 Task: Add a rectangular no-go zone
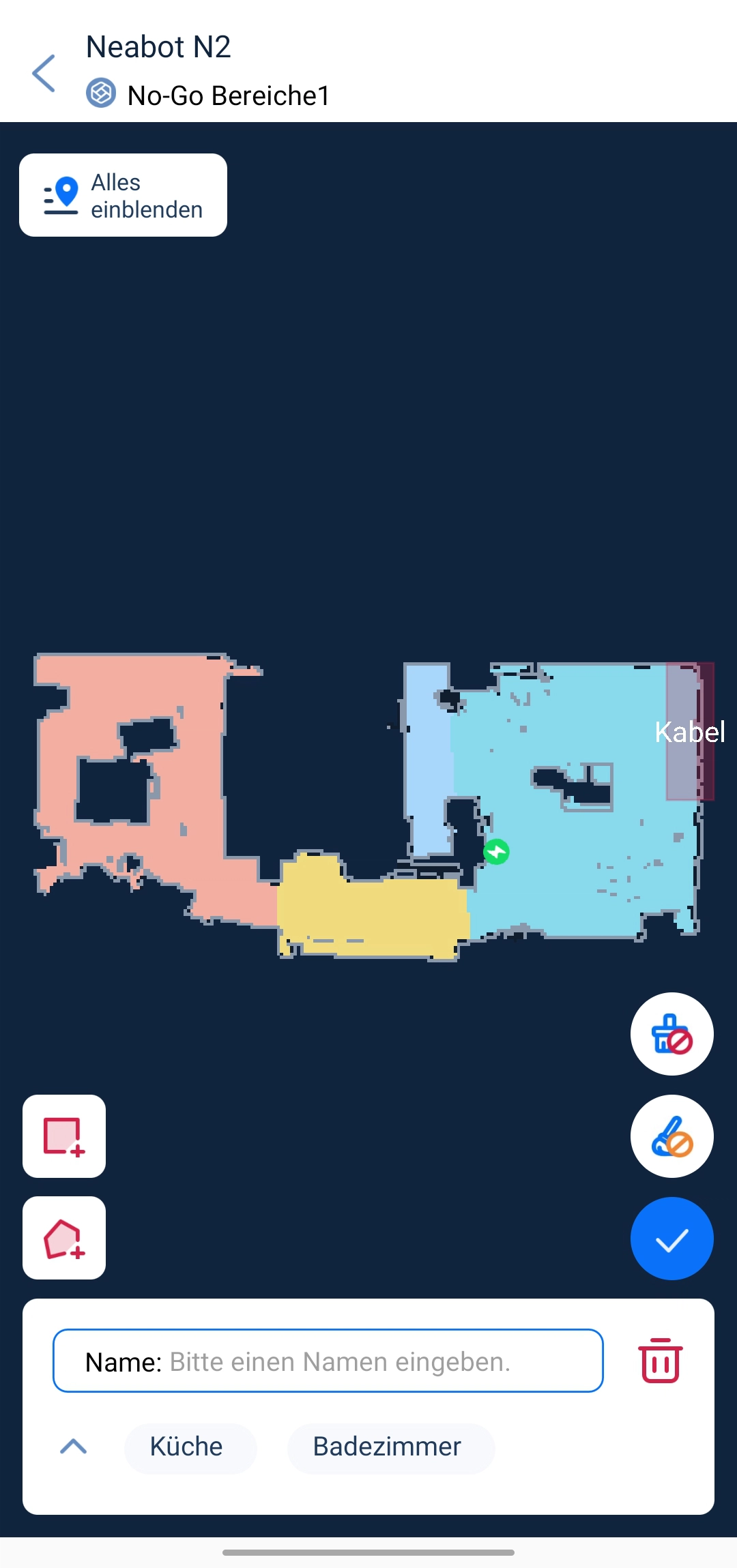click(x=64, y=1136)
